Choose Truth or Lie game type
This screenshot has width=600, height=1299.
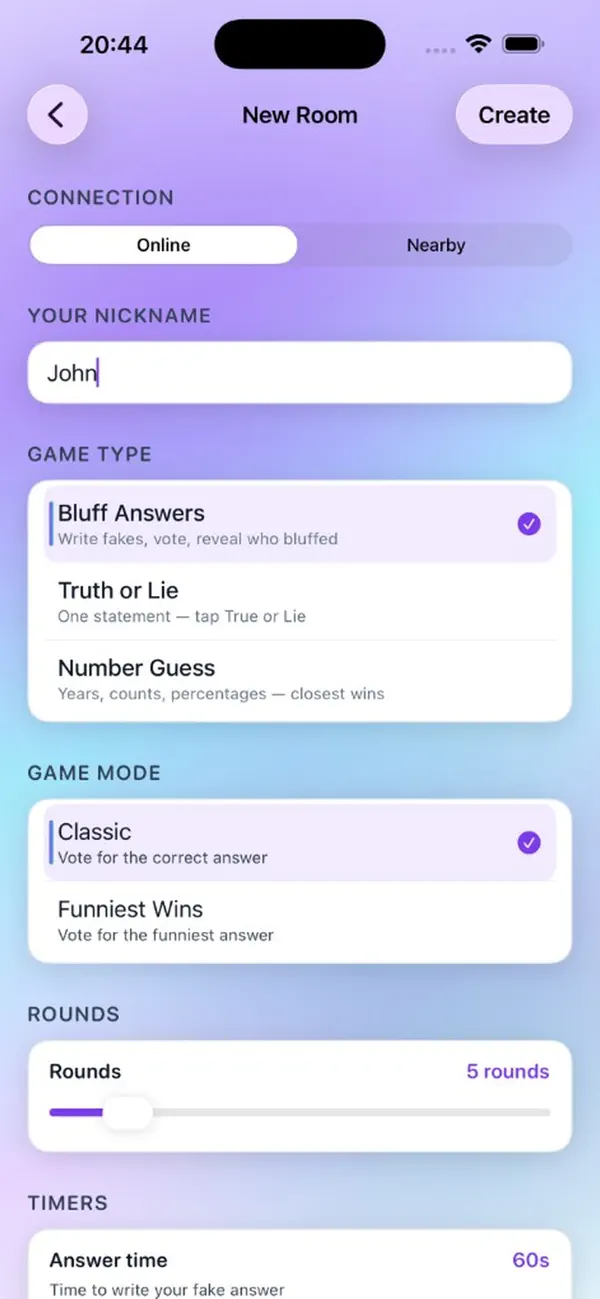(300, 601)
